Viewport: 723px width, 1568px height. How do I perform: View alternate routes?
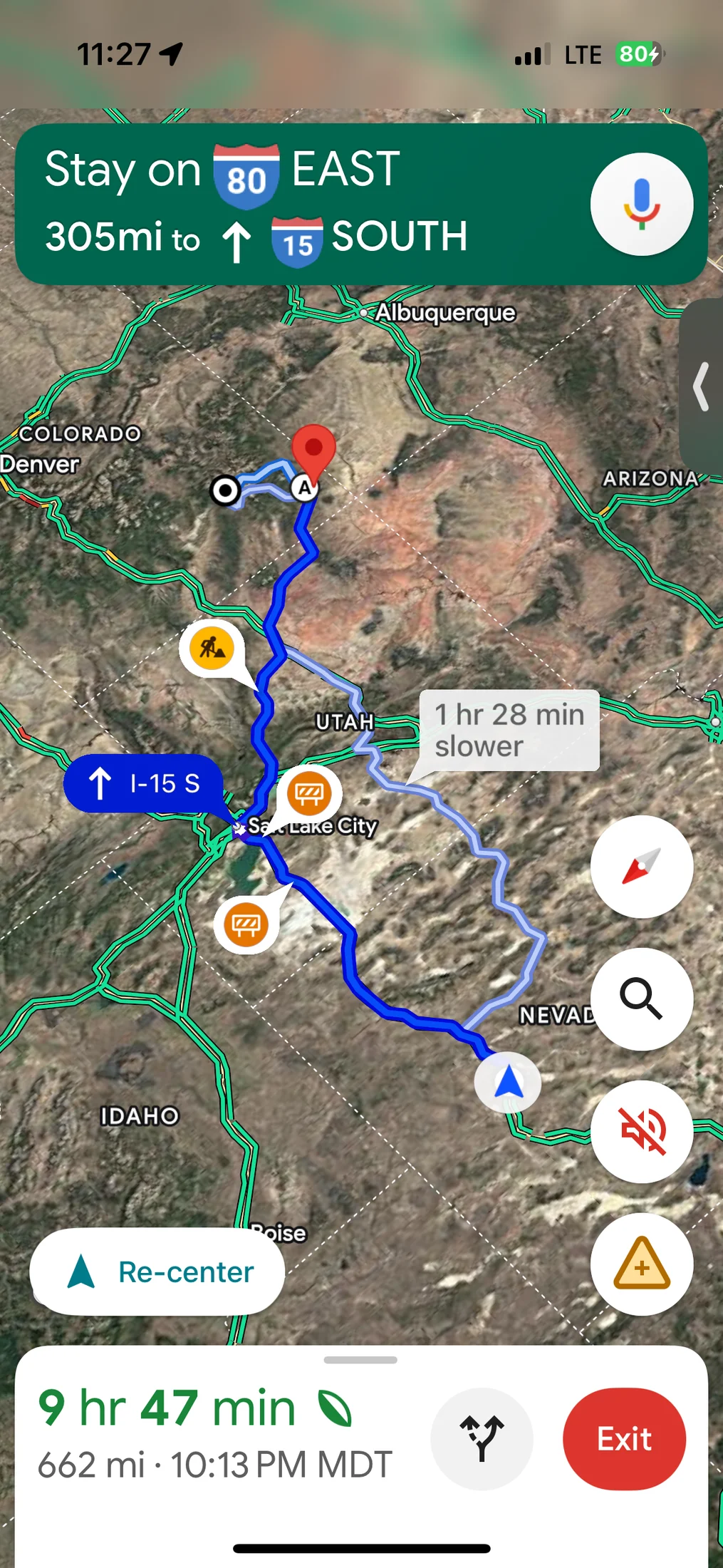tap(482, 1439)
